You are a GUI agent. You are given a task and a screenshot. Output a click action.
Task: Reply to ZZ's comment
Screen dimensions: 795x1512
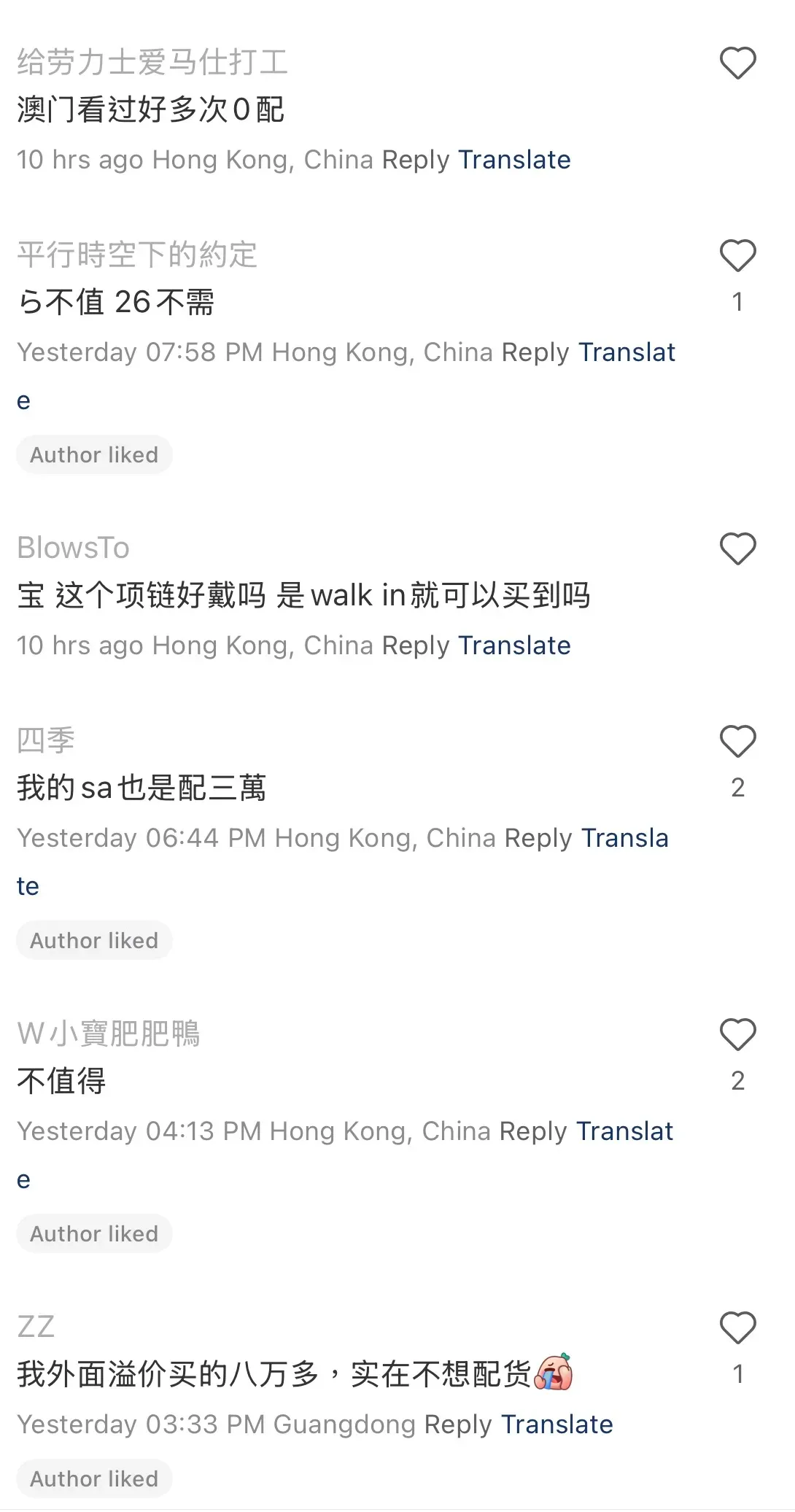[458, 1424]
